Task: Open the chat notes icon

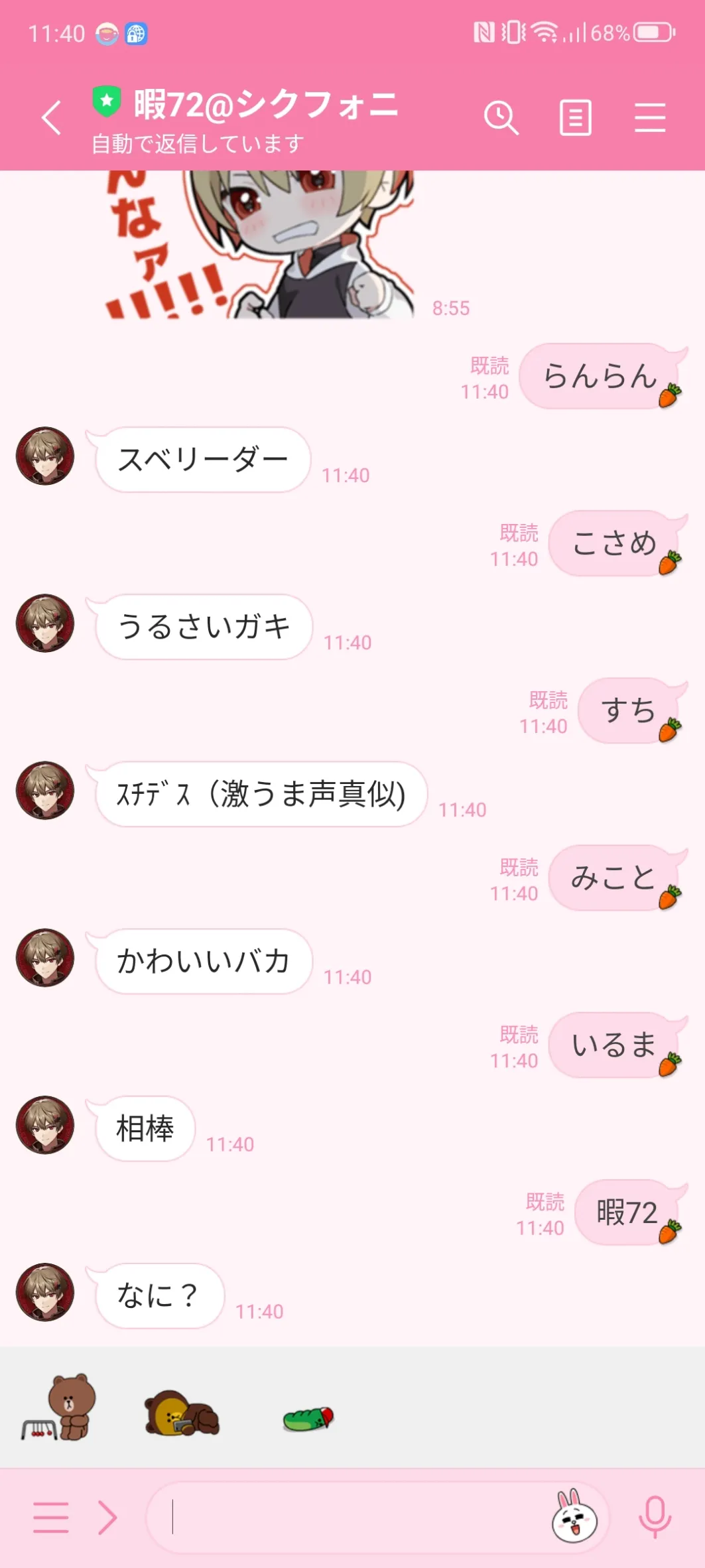Action: tap(575, 118)
